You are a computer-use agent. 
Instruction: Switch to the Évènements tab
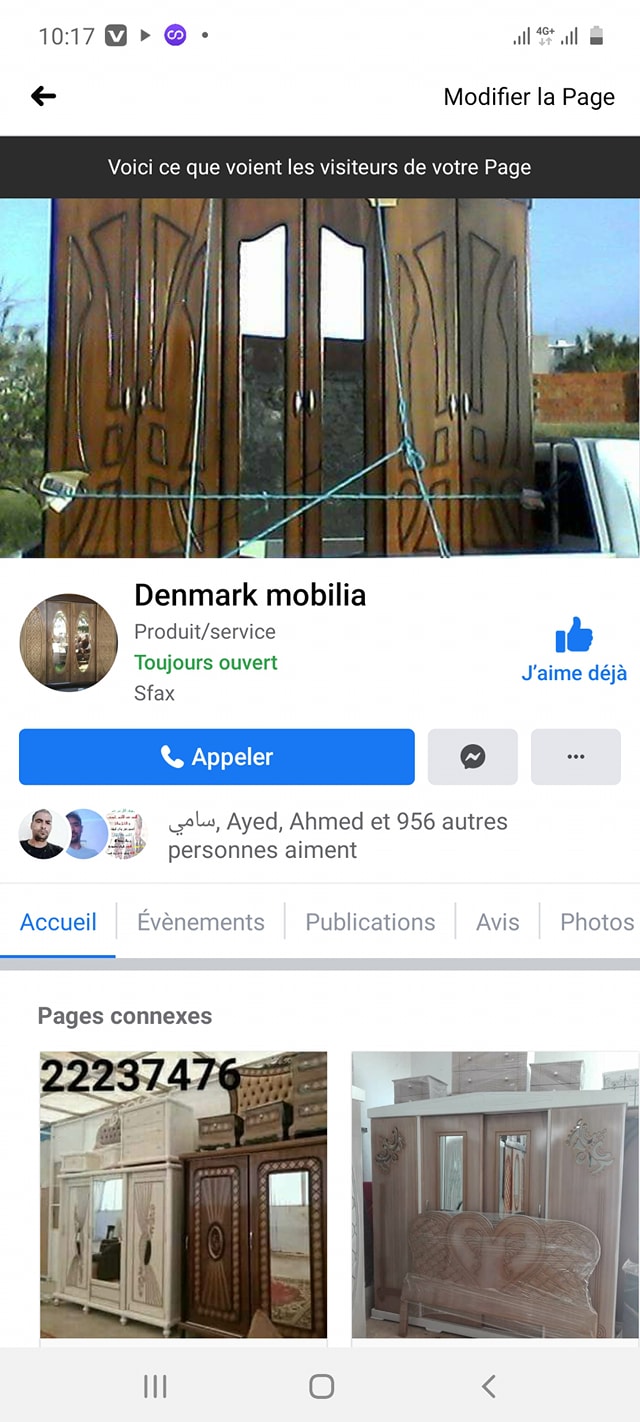point(201,922)
